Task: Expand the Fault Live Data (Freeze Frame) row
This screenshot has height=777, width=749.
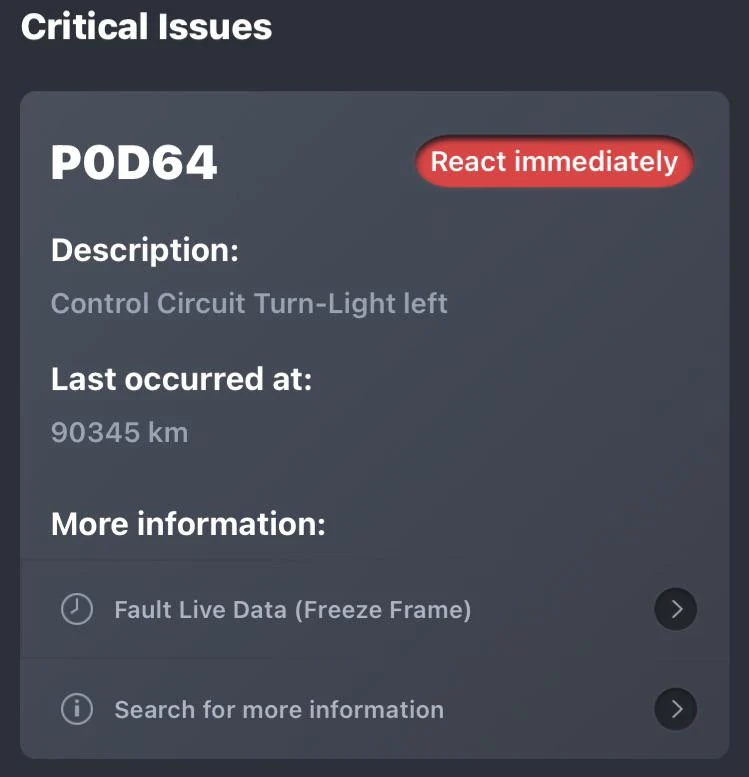Action: [290, 609]
